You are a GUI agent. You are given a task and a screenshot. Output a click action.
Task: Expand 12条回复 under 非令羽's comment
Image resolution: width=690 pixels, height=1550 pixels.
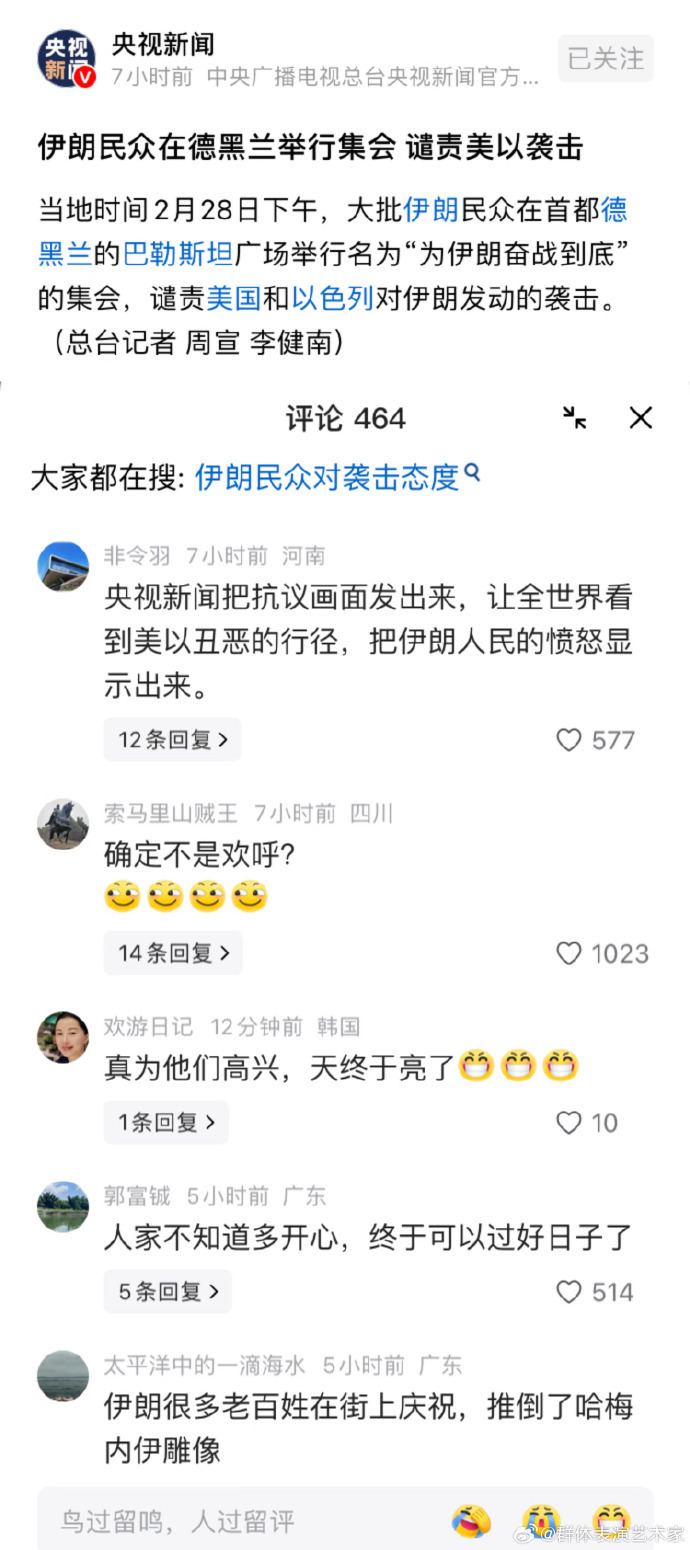(x=172, y=740)
